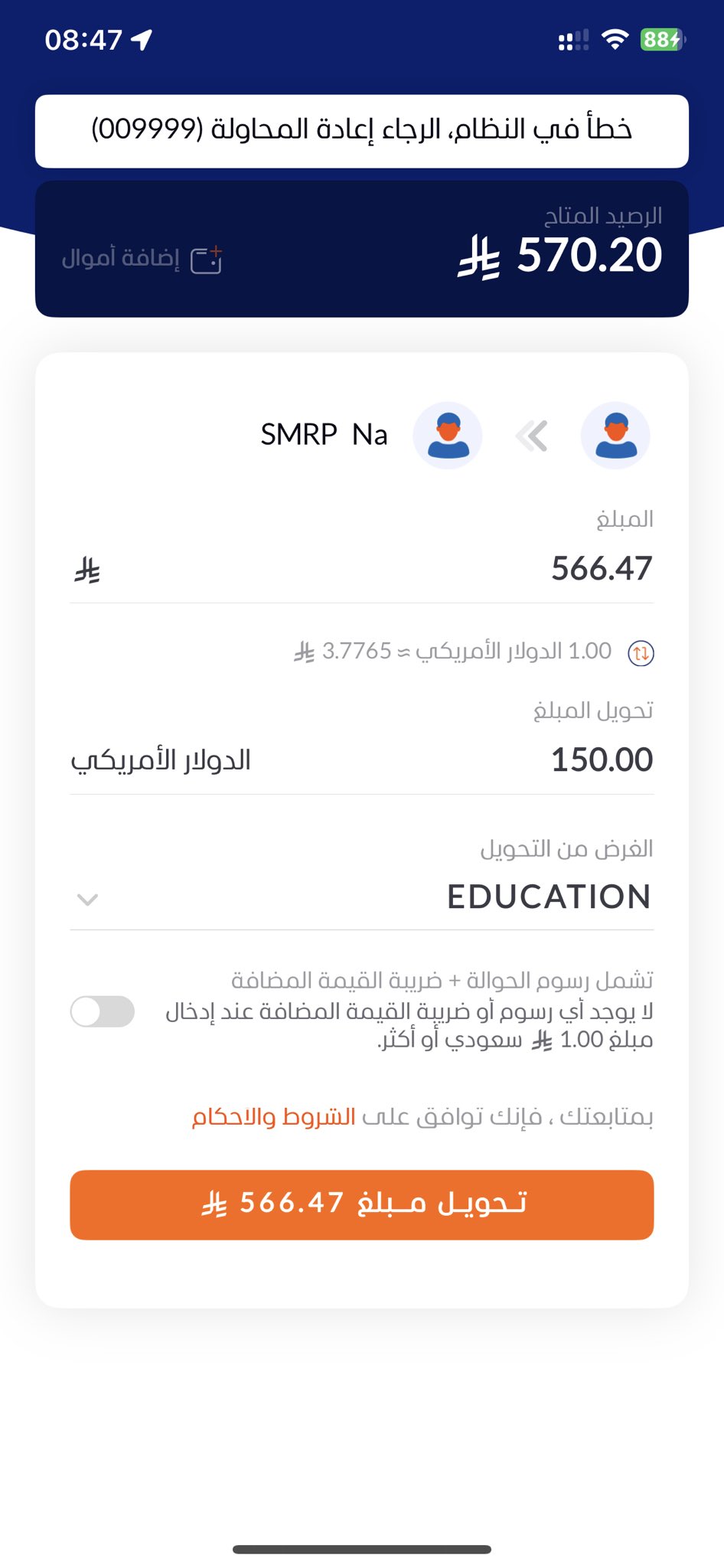
Task: Expand the transfer purpose dropdown showing EDUCATION
Action: [x=361, y=897]
